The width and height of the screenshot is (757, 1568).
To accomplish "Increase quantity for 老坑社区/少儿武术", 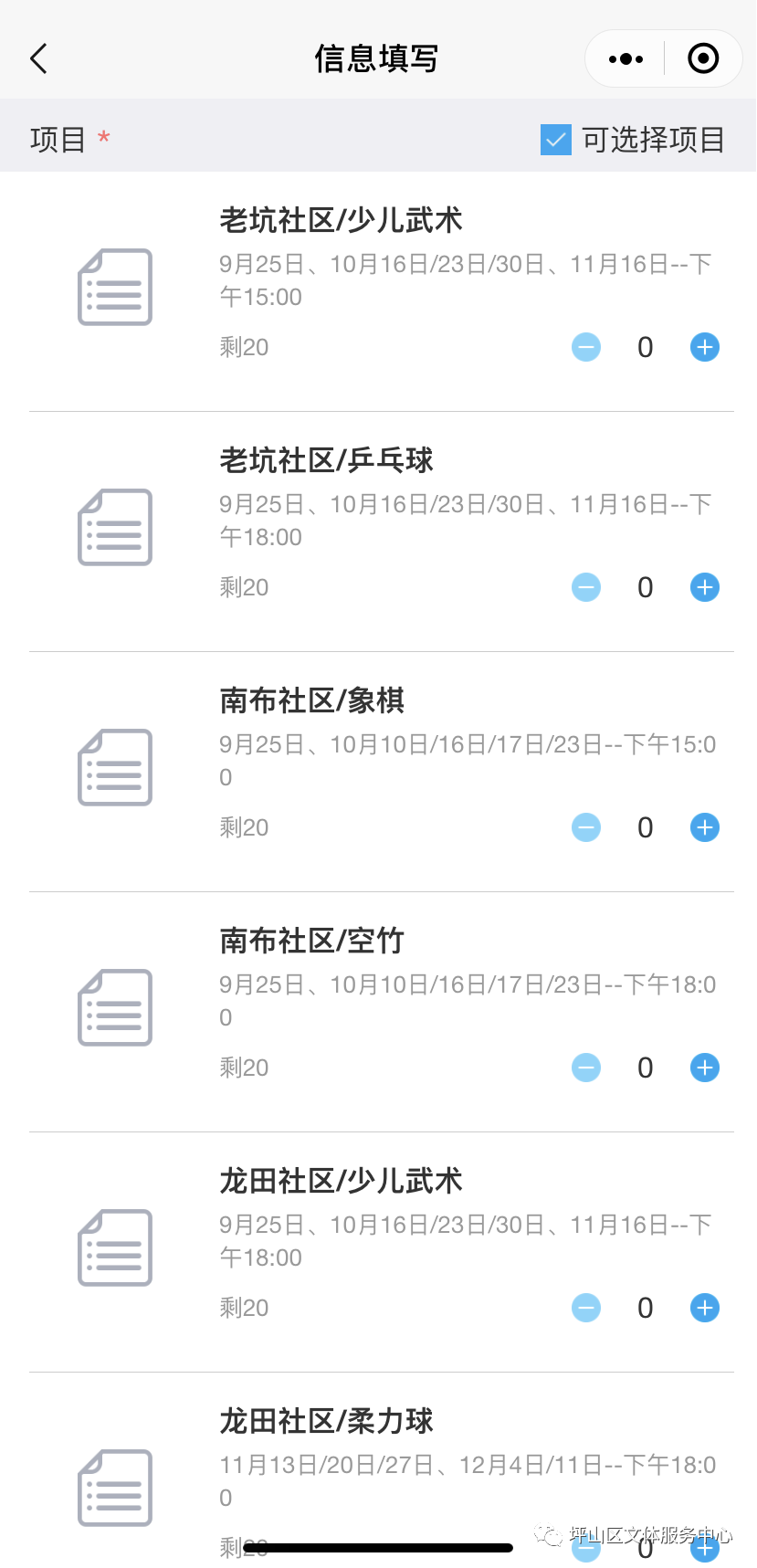I will 704,347.
